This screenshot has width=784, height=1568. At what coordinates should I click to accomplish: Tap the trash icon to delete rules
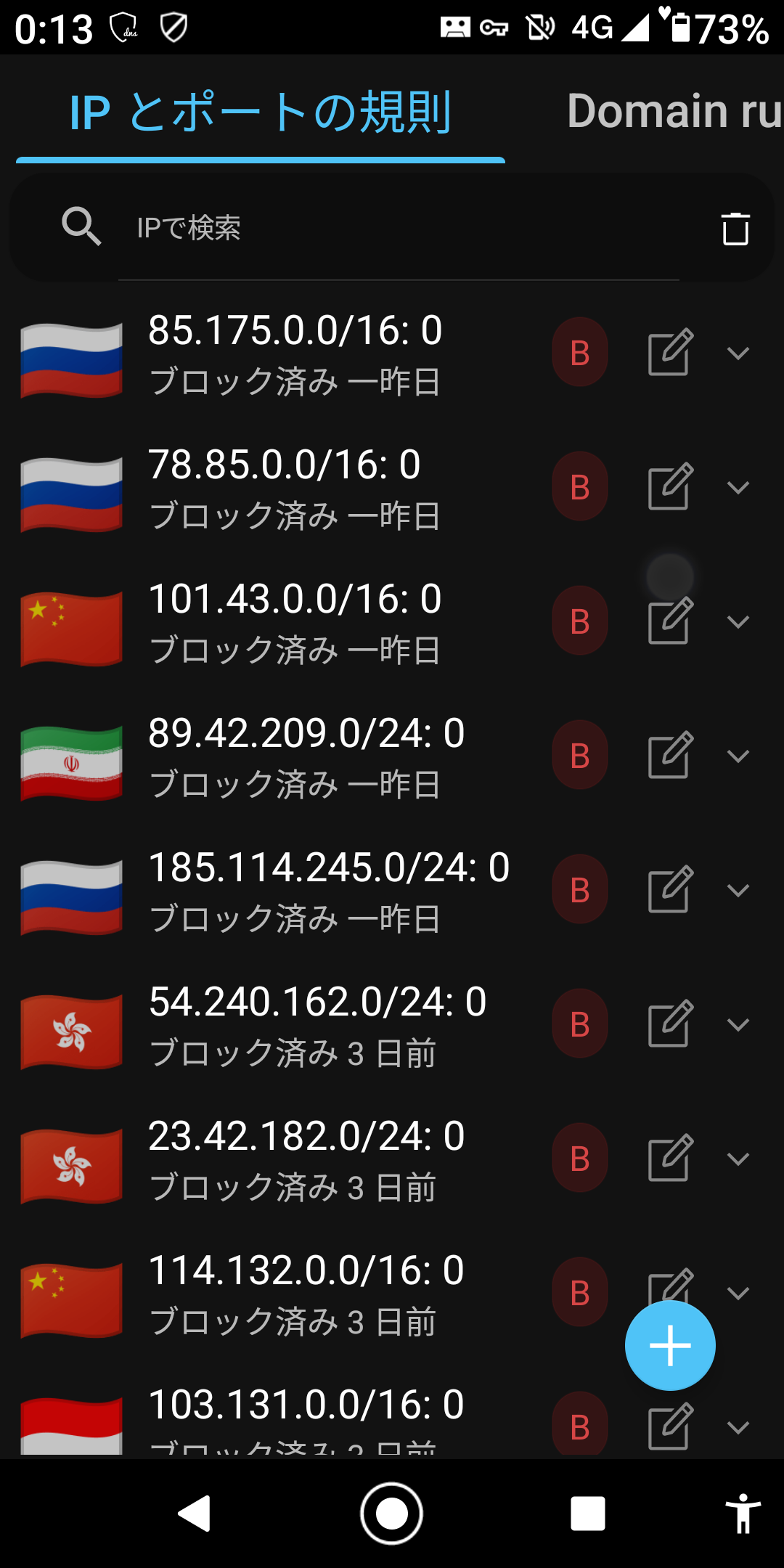pos(735,229)
